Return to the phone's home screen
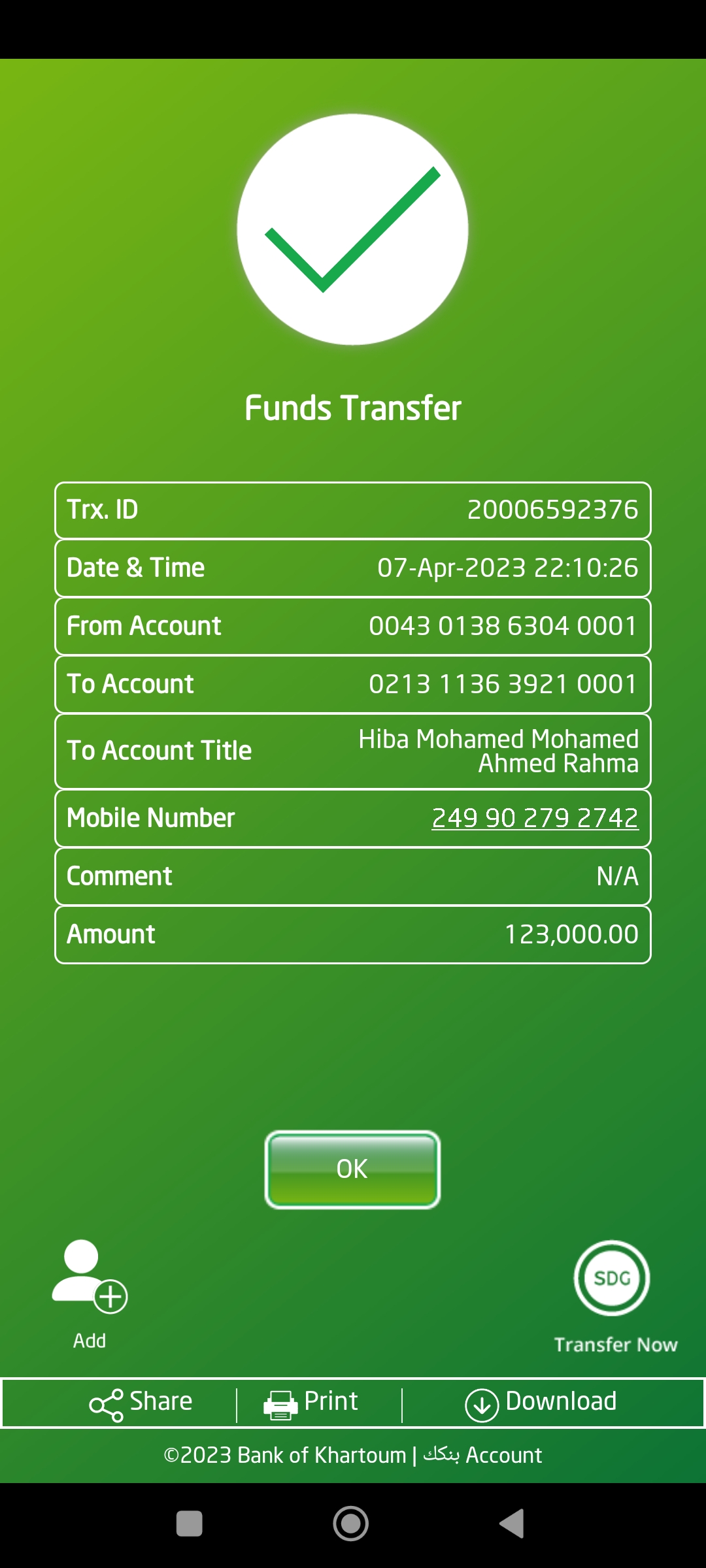This screenshot has width=706, height=1568. 351,1524
